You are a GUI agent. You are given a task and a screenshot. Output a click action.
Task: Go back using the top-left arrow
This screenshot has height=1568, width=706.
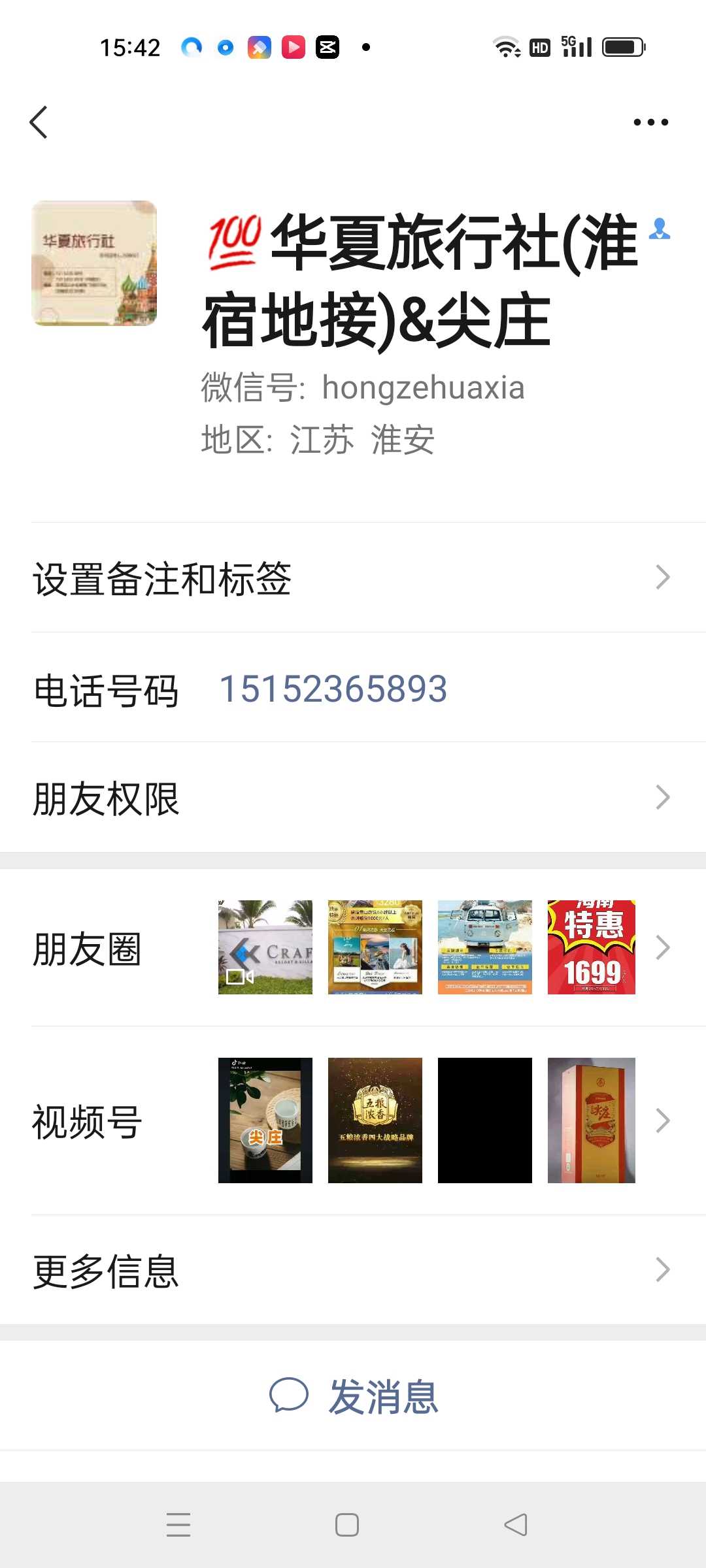(39, 122)
